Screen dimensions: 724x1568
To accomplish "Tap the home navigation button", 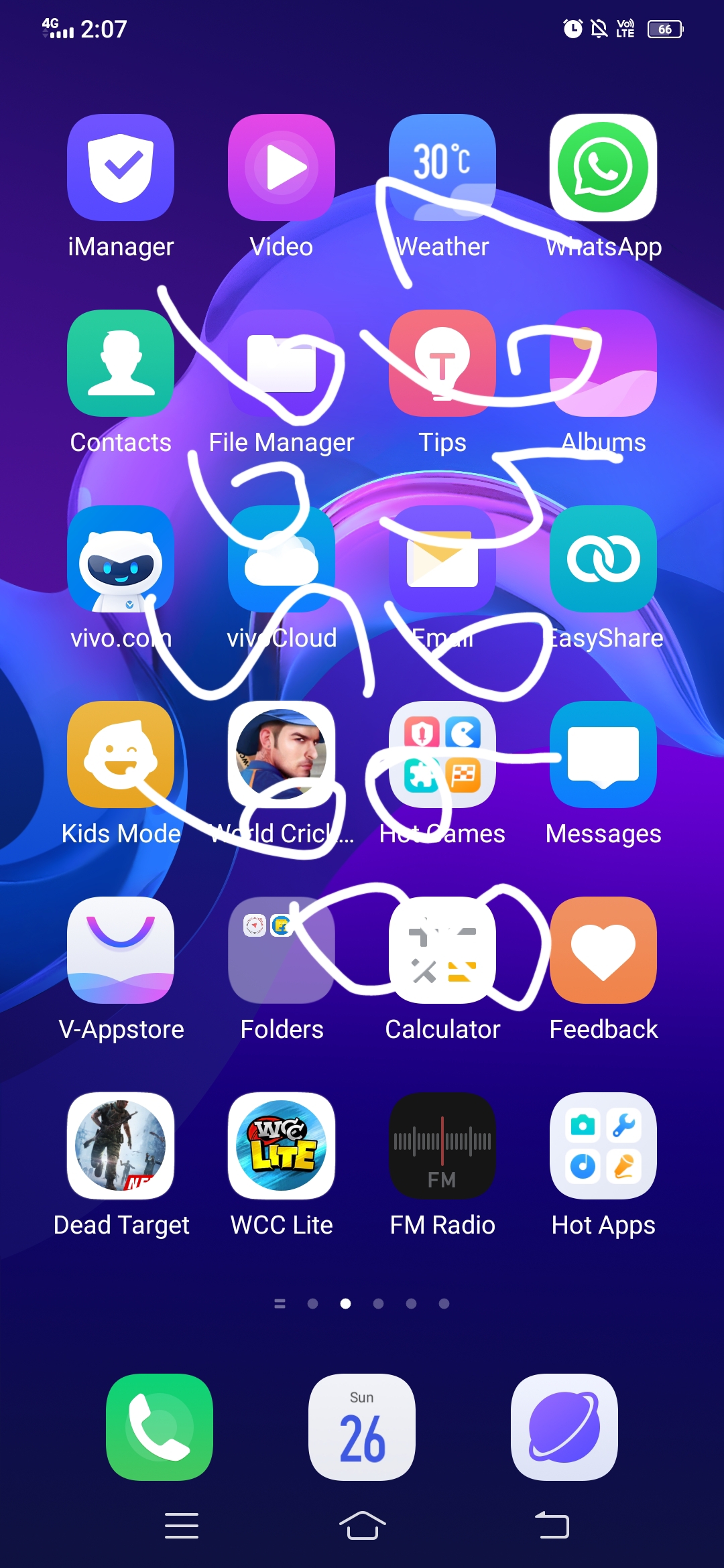I will click(362, 1525).
